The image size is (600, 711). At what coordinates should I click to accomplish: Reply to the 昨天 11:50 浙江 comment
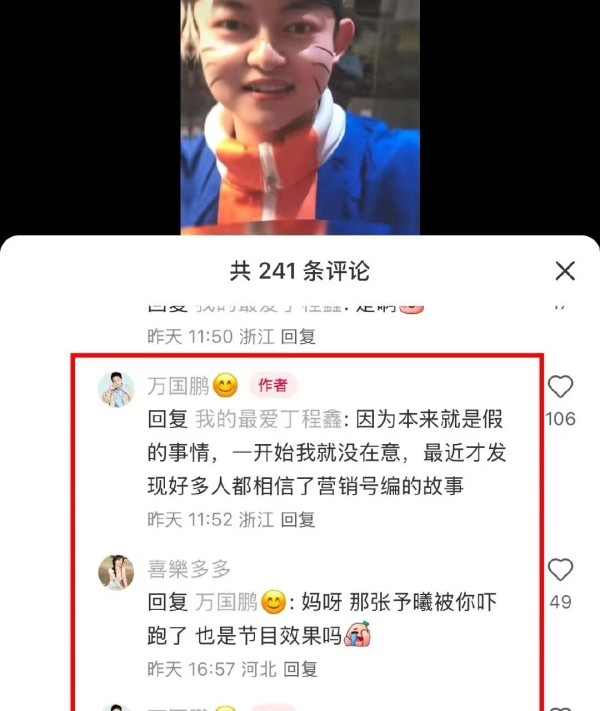[x=298, y=337]
